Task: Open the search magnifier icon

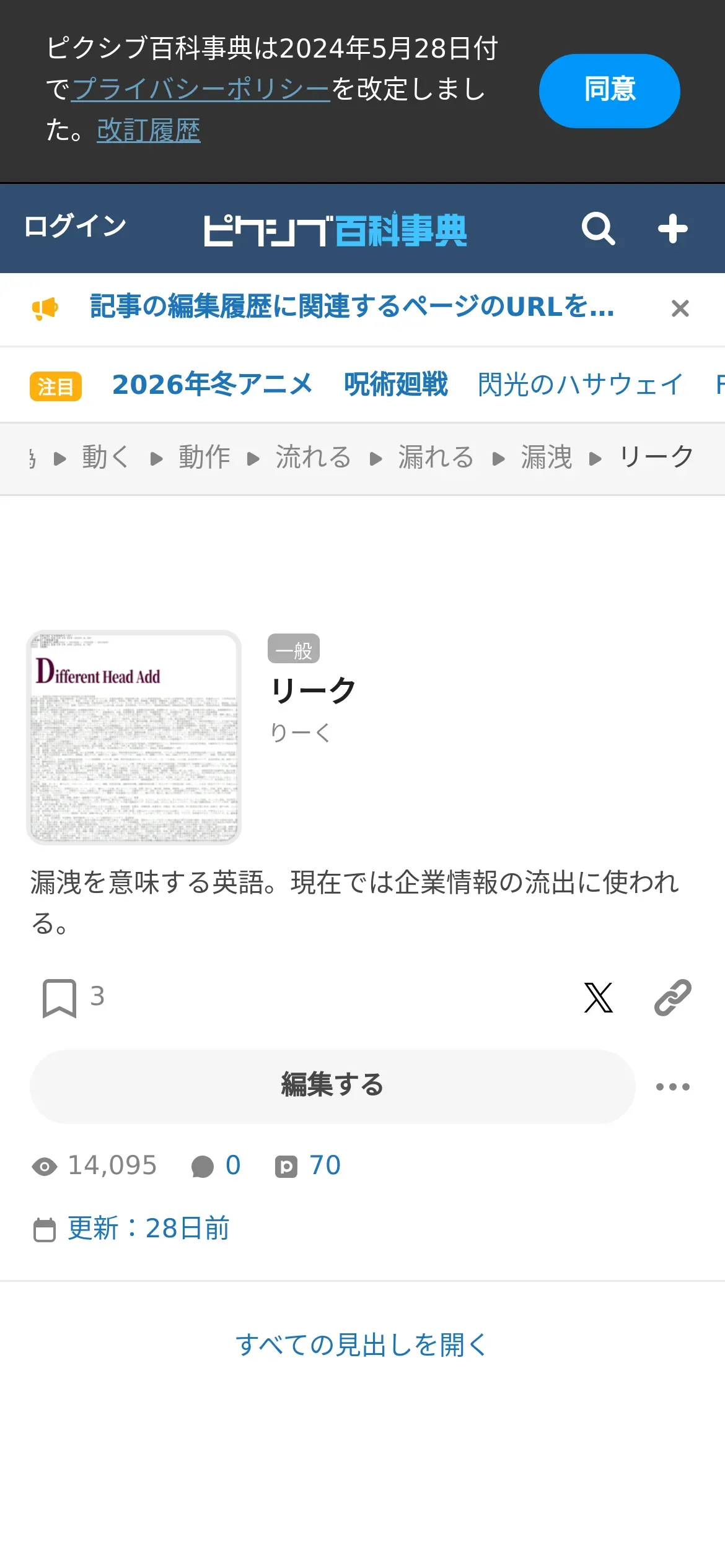Action: [x=598, y=229]
